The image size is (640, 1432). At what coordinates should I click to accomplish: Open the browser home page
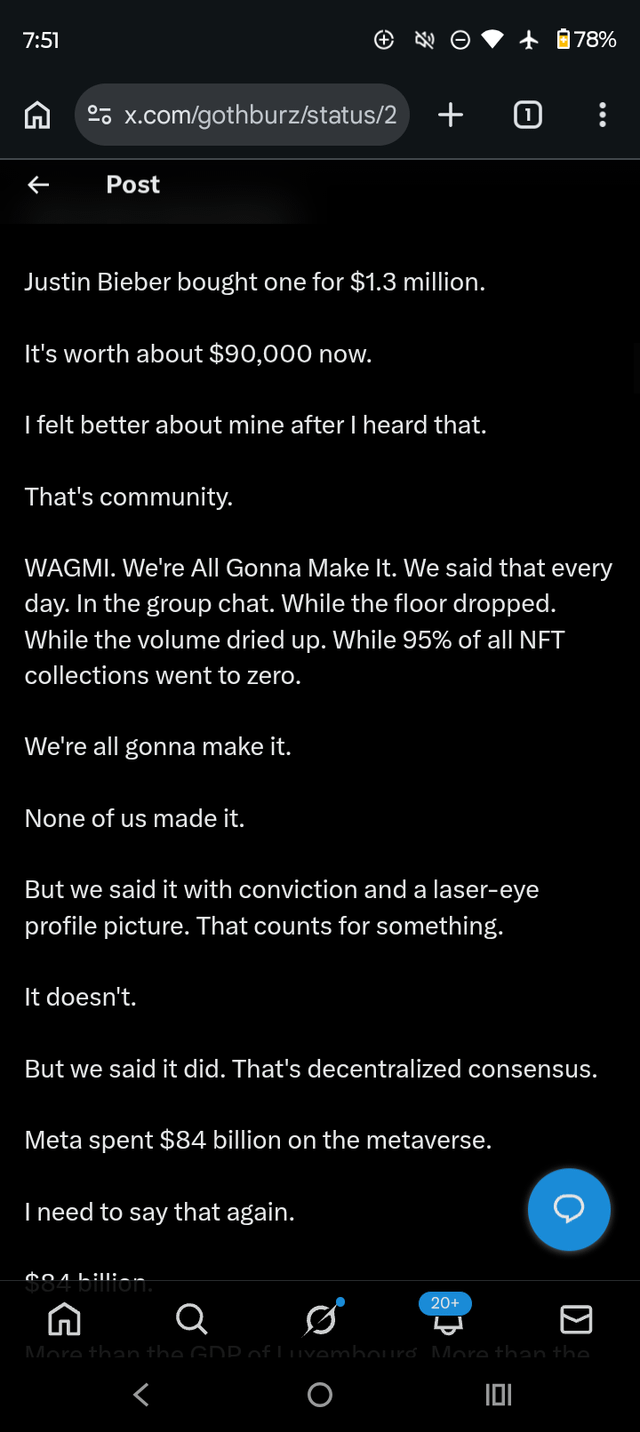tap(37, 116)
